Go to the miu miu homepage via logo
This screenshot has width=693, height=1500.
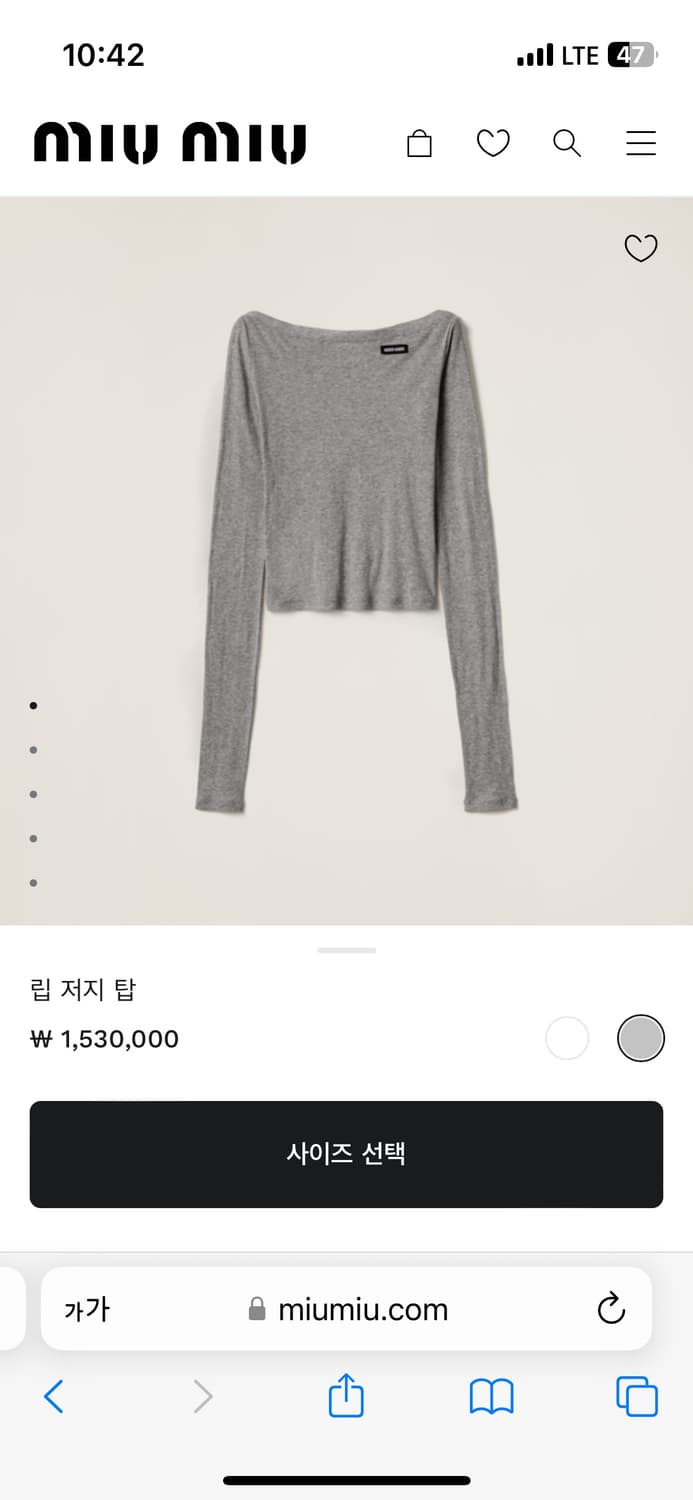click(x=170, y=144)
